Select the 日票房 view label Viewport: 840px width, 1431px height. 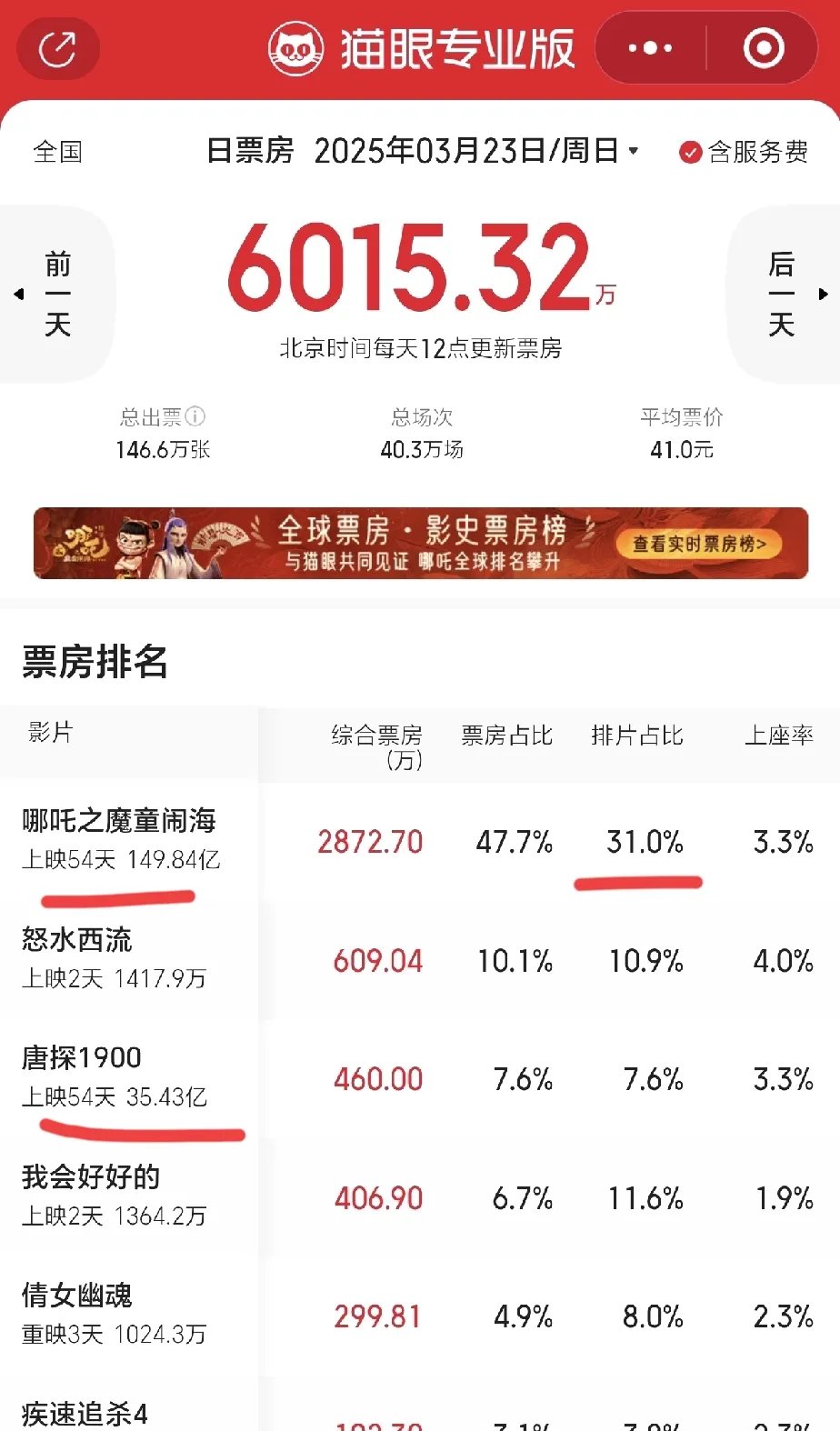pos(248,152)
